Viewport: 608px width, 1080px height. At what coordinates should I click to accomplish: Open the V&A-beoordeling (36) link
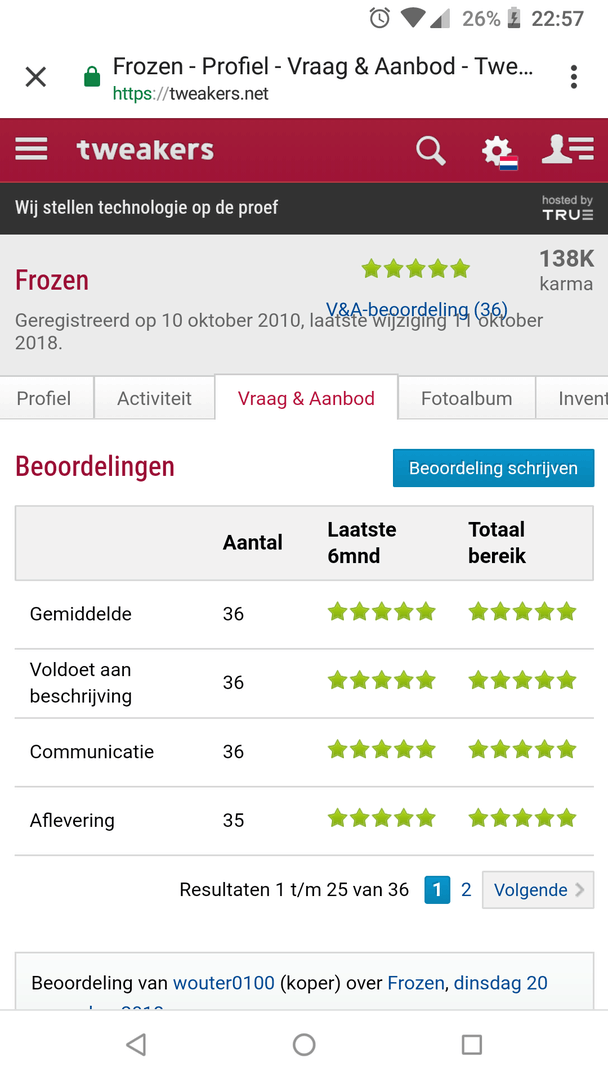pos(416,309)
